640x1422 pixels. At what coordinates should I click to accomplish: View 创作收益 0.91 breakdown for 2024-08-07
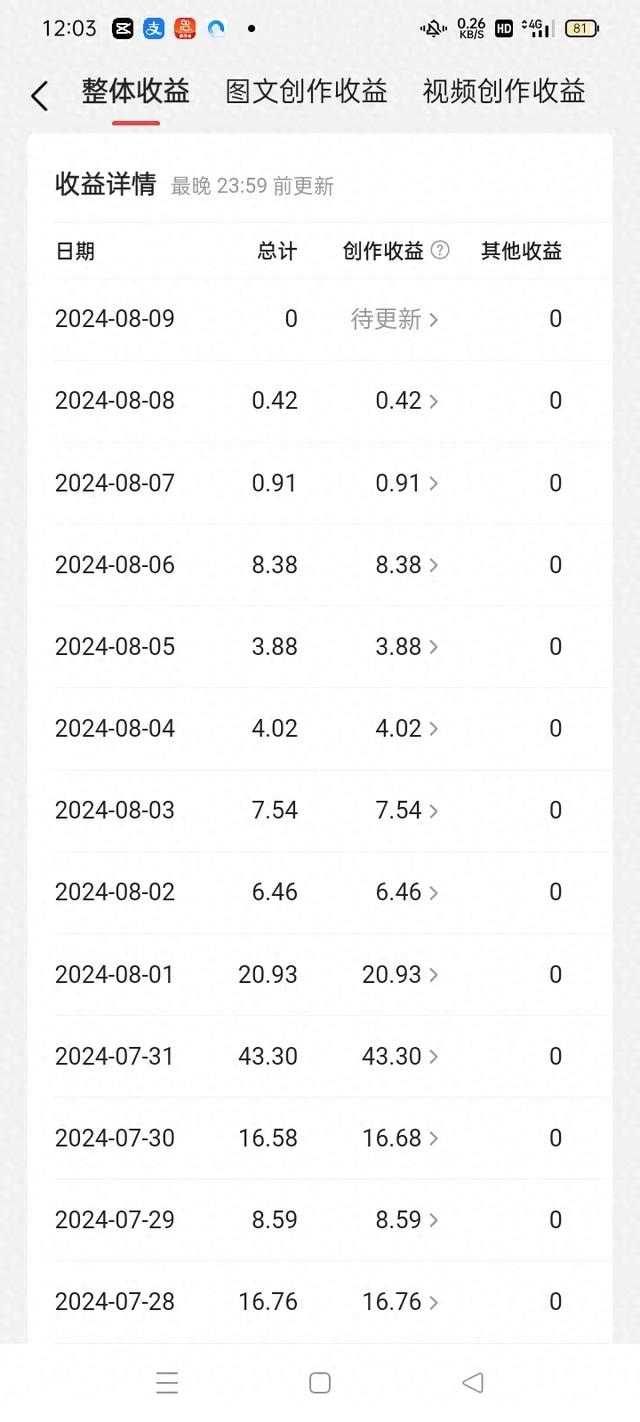coord(407,483)
